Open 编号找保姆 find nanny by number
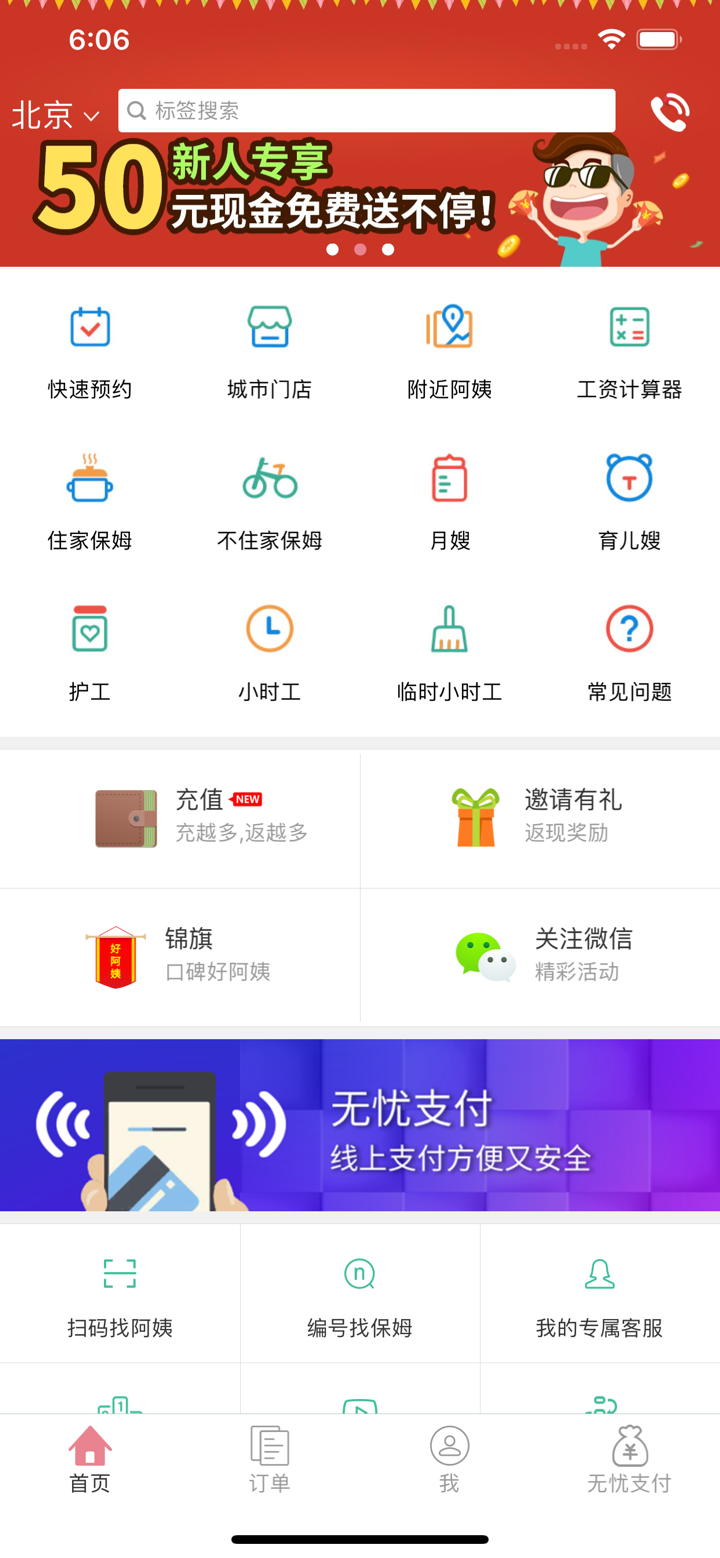Image resolution: width=720 pixels, height=1558 pixels. 359,1293
